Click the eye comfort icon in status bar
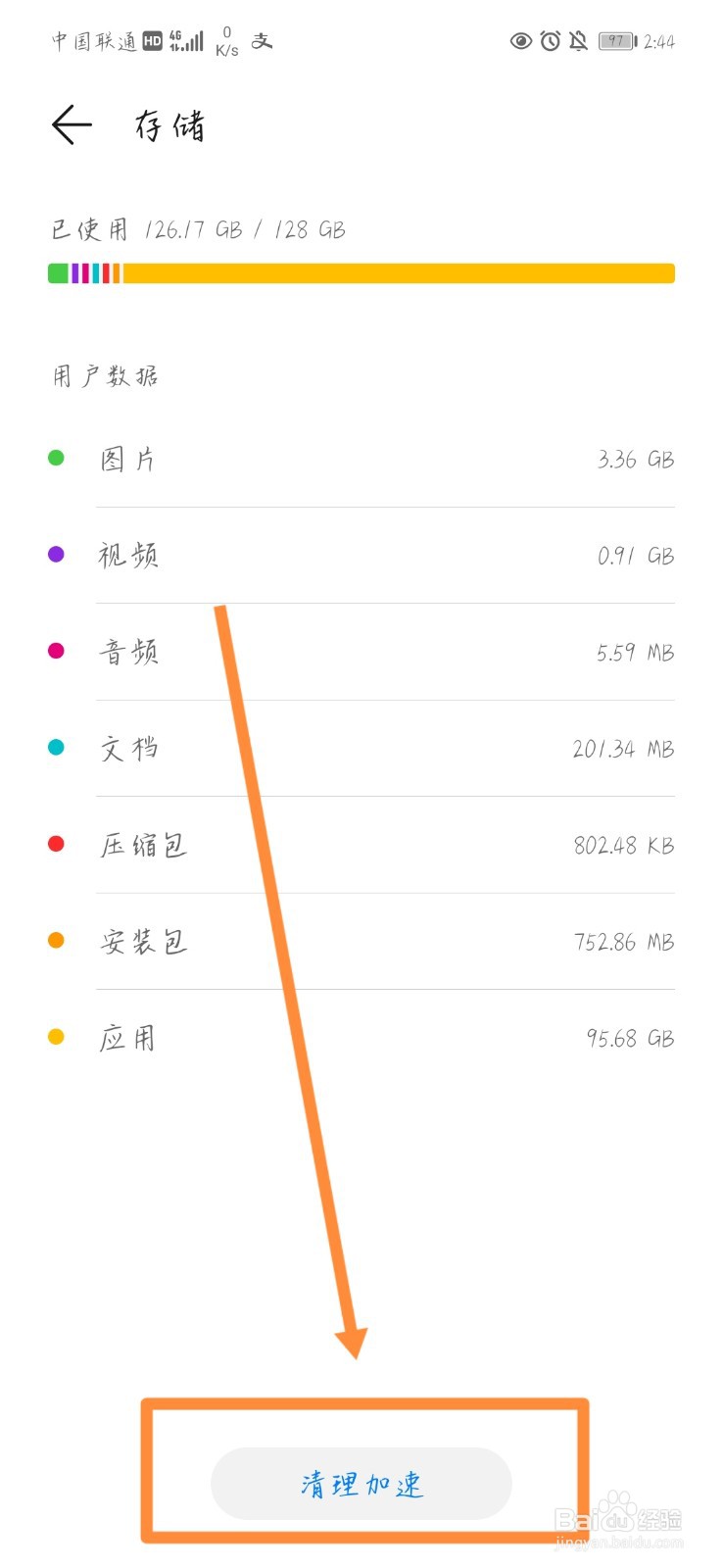The height and width of the screenshot is (1568, 723). (x=521, y=41)
